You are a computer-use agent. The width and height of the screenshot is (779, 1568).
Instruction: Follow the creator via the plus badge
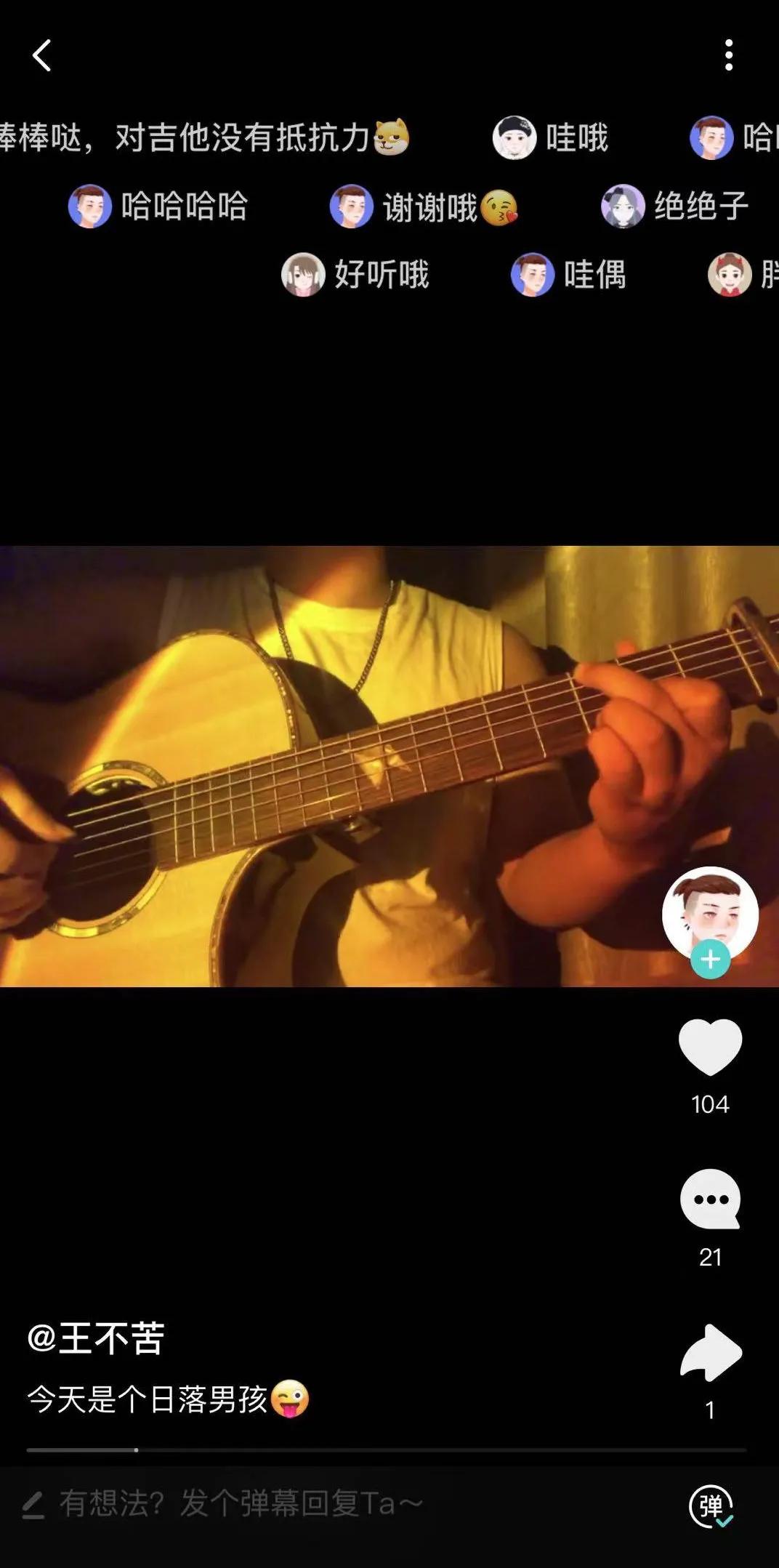point(710,960)
